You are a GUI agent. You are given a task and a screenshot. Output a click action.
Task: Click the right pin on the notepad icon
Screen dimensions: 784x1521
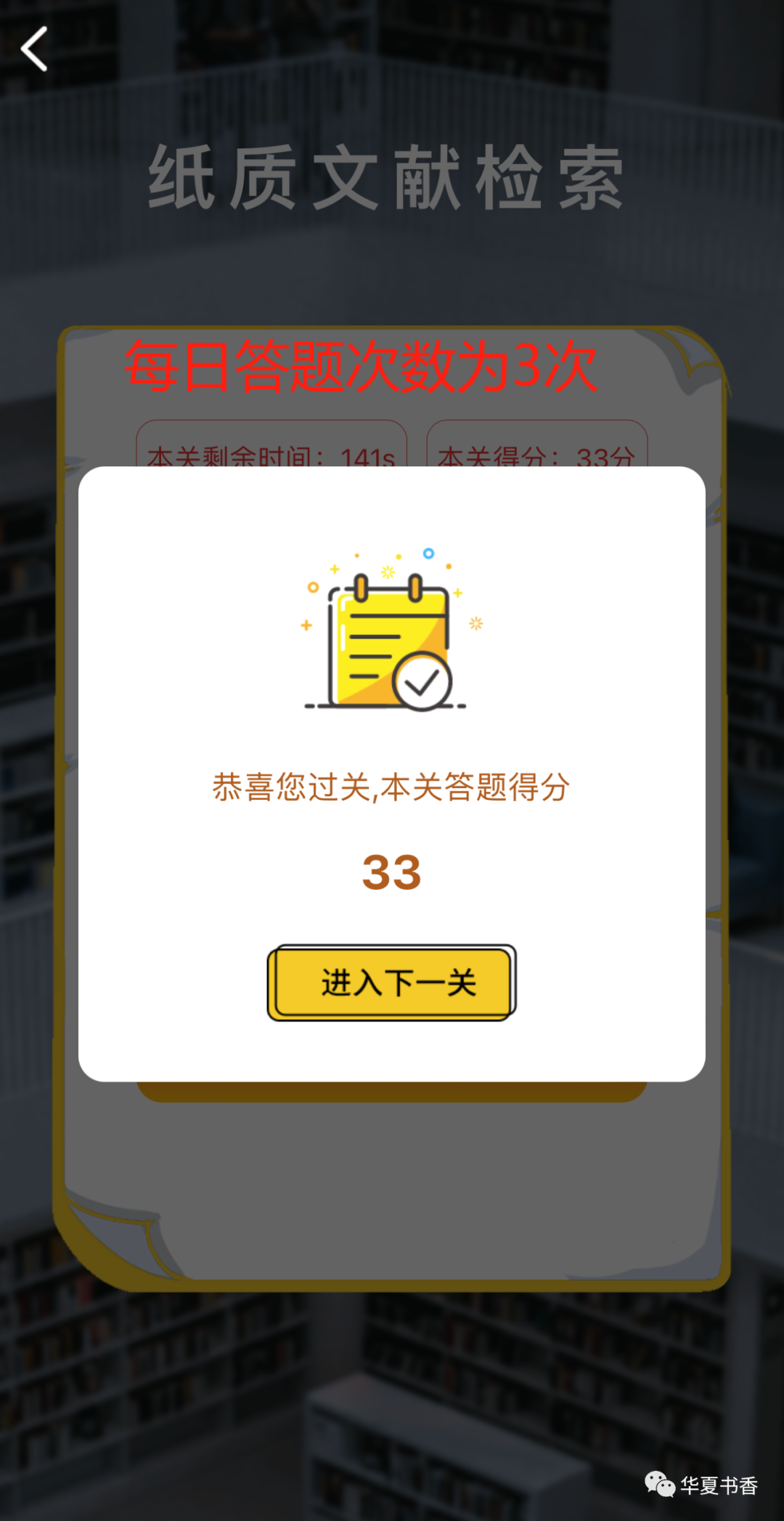point(415,587)
